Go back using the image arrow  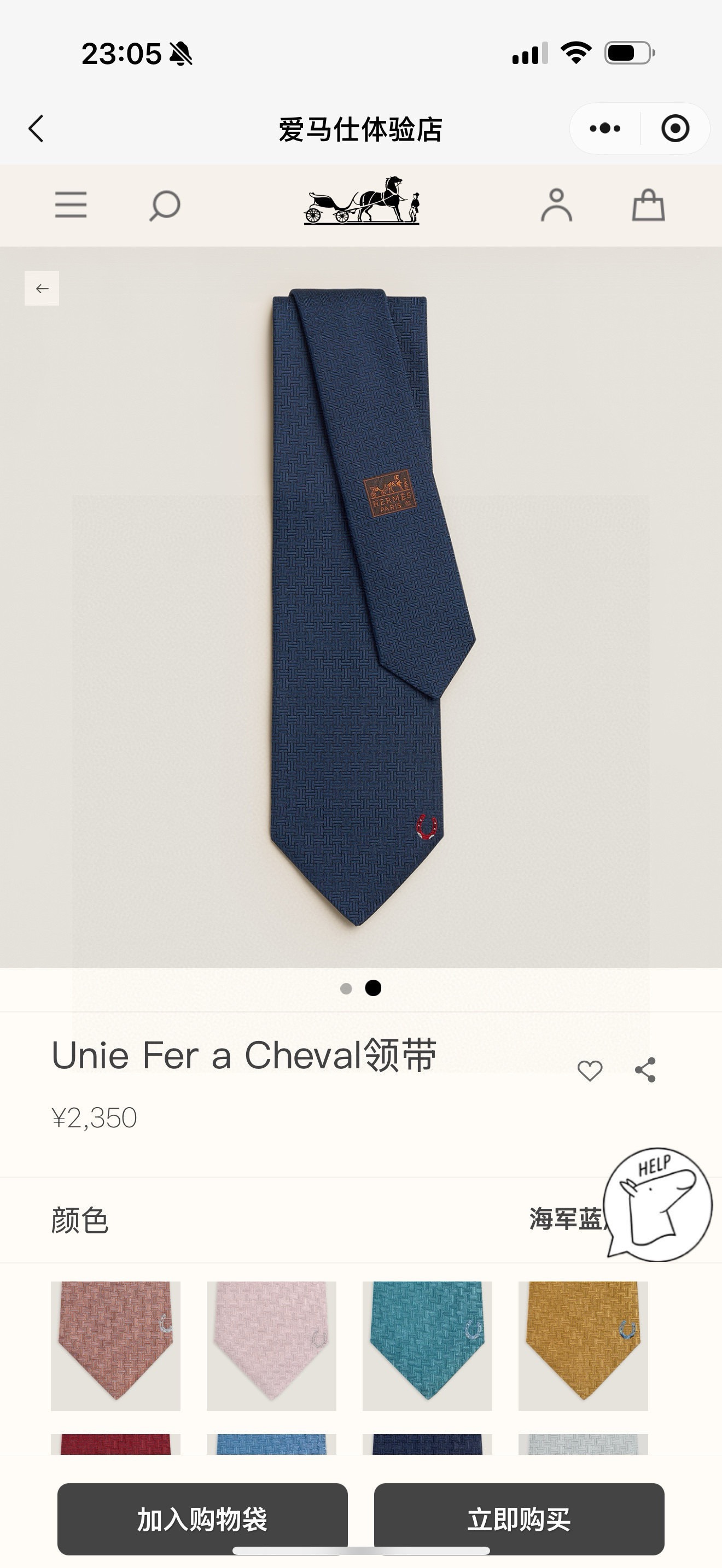tap(42, 288)
